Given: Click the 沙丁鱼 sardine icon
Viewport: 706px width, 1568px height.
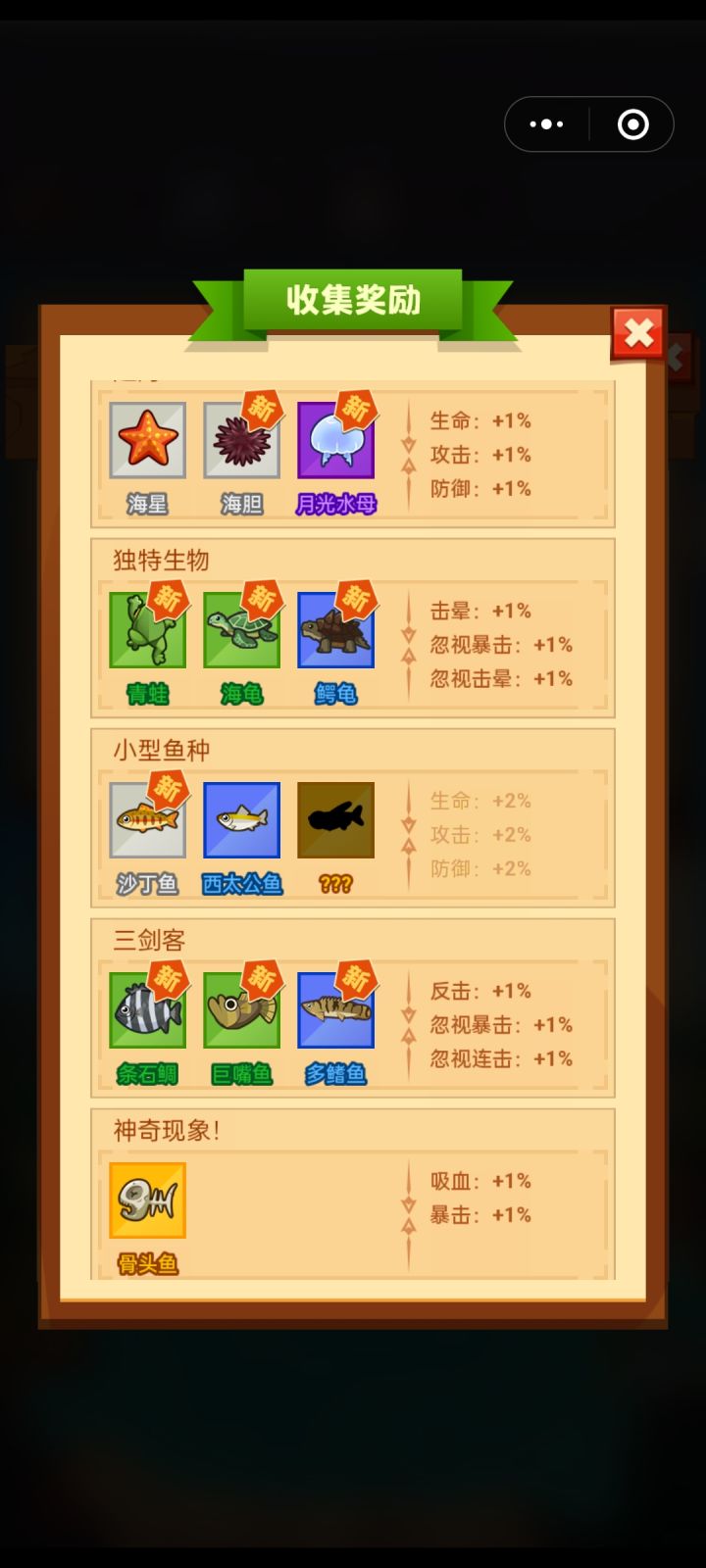Looking at the screenshot, I should (147, 820).
